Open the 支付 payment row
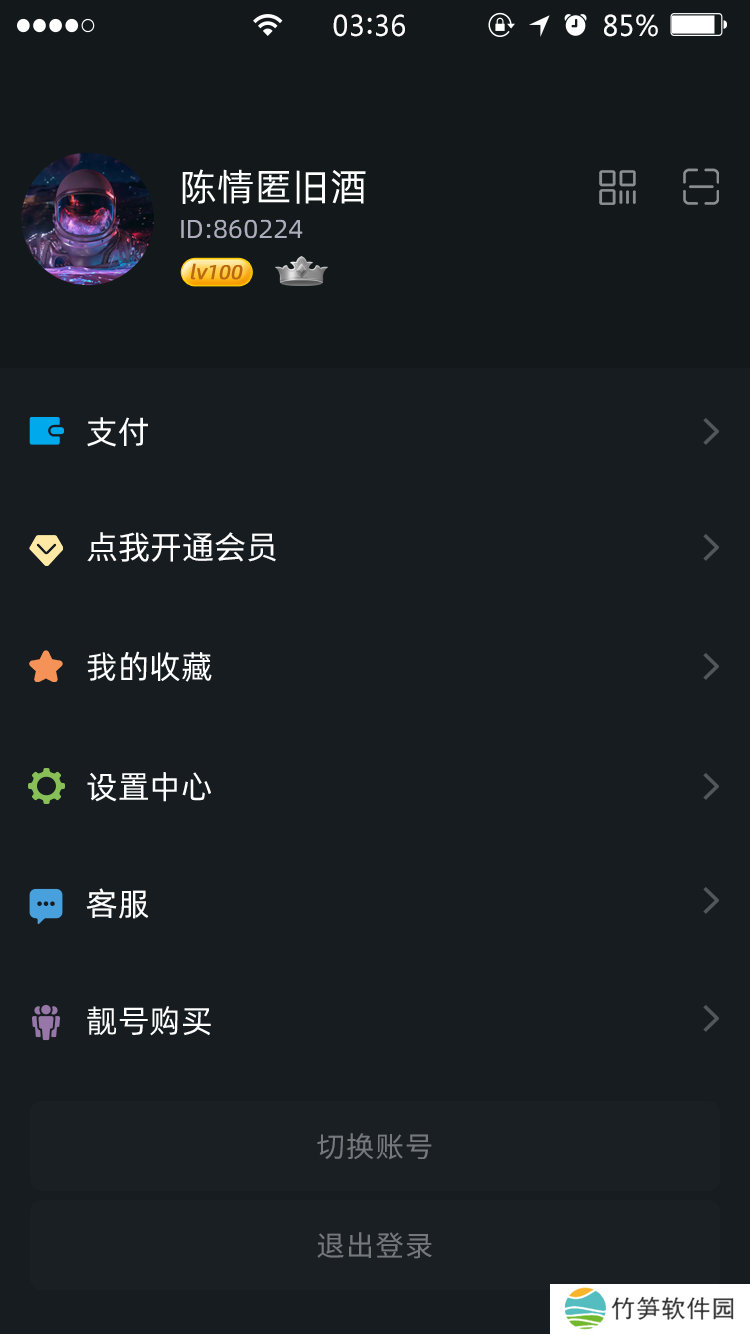750x1334 pixels. tap(375, 432)
